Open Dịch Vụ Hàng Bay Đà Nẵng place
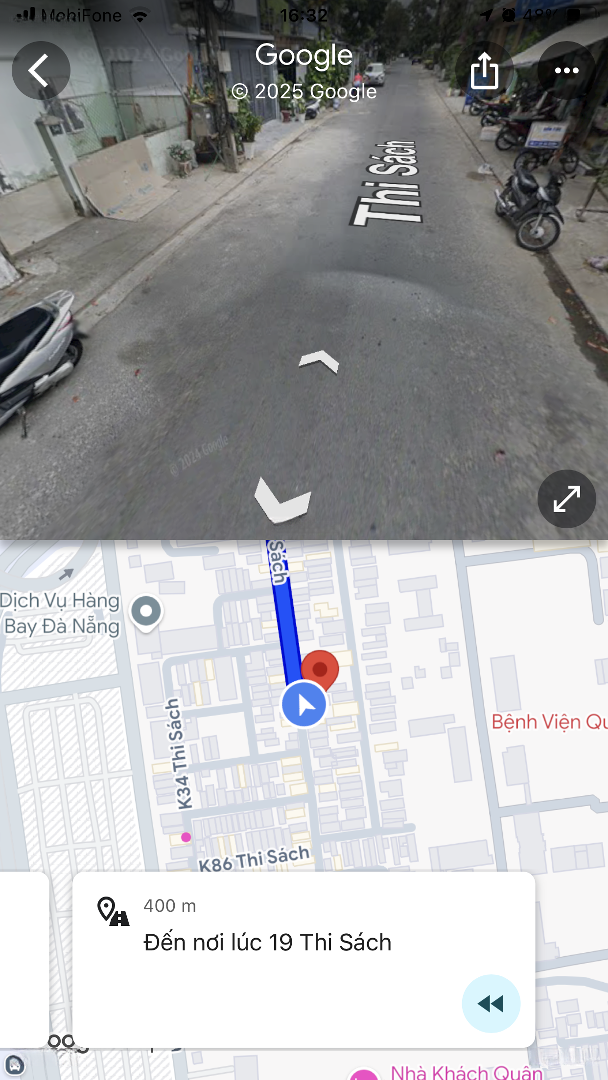The width and height of the screenshot is (608, 1080). [x=148, y=610]
